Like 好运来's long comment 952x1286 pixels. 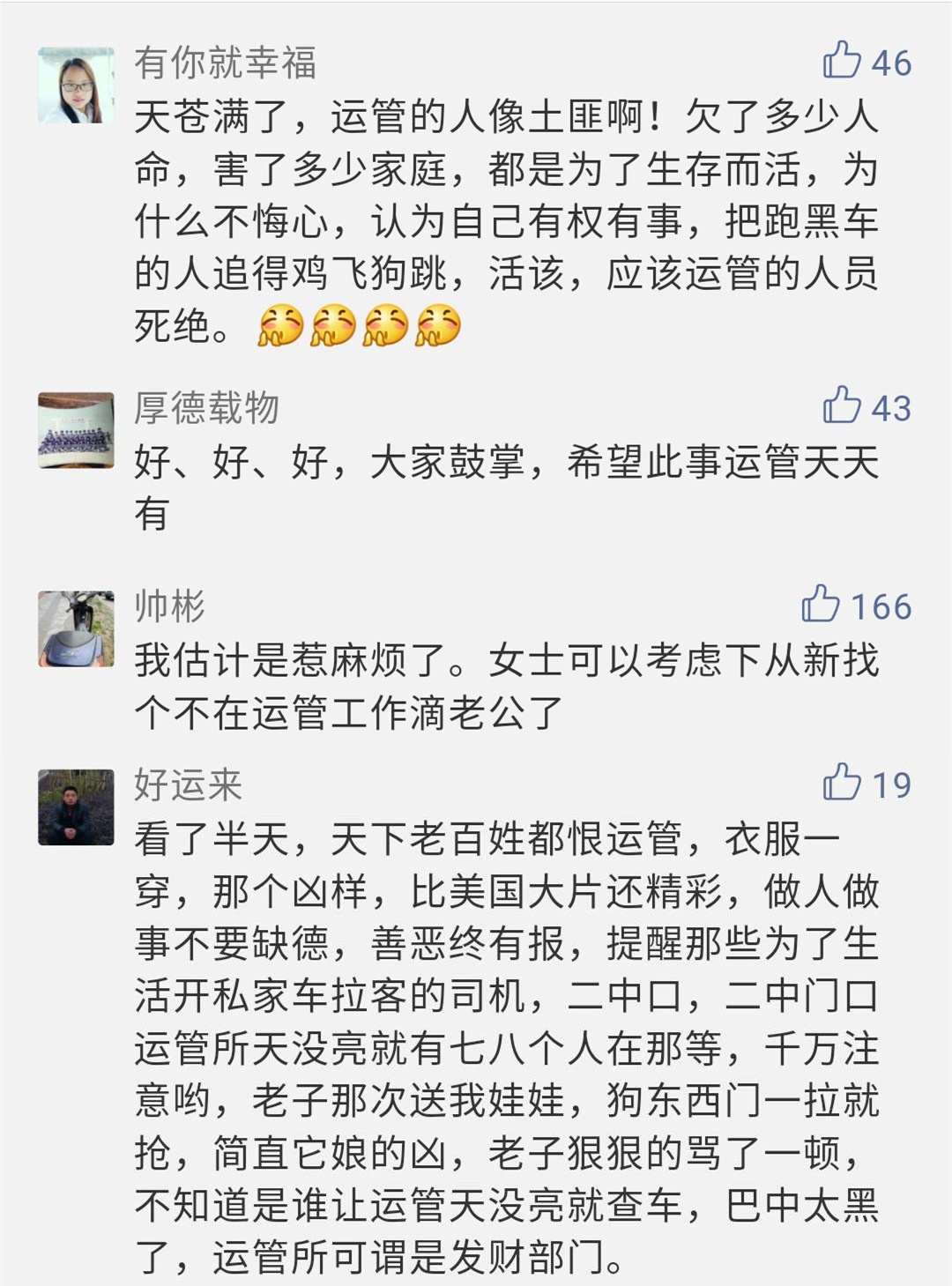[842, 783]
